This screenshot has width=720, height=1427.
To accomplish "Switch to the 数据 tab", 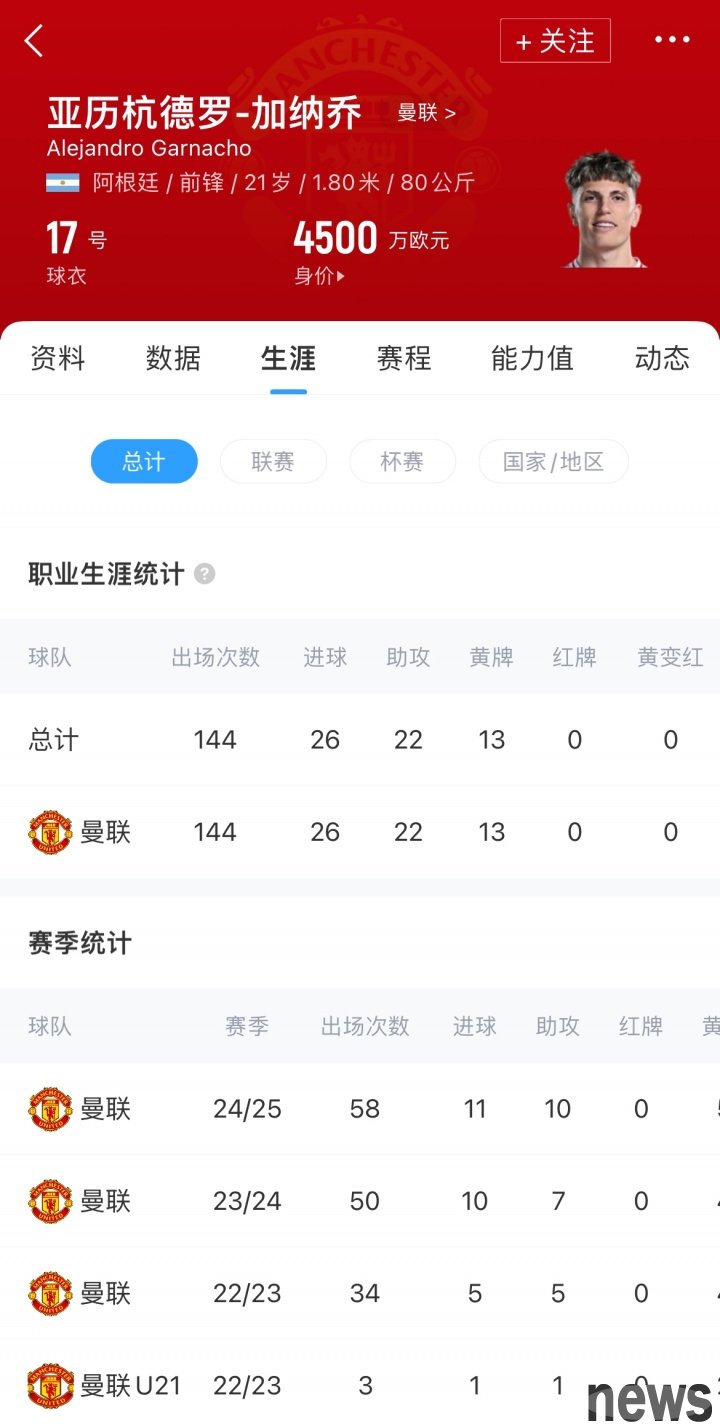I will (x=173, y=358).
